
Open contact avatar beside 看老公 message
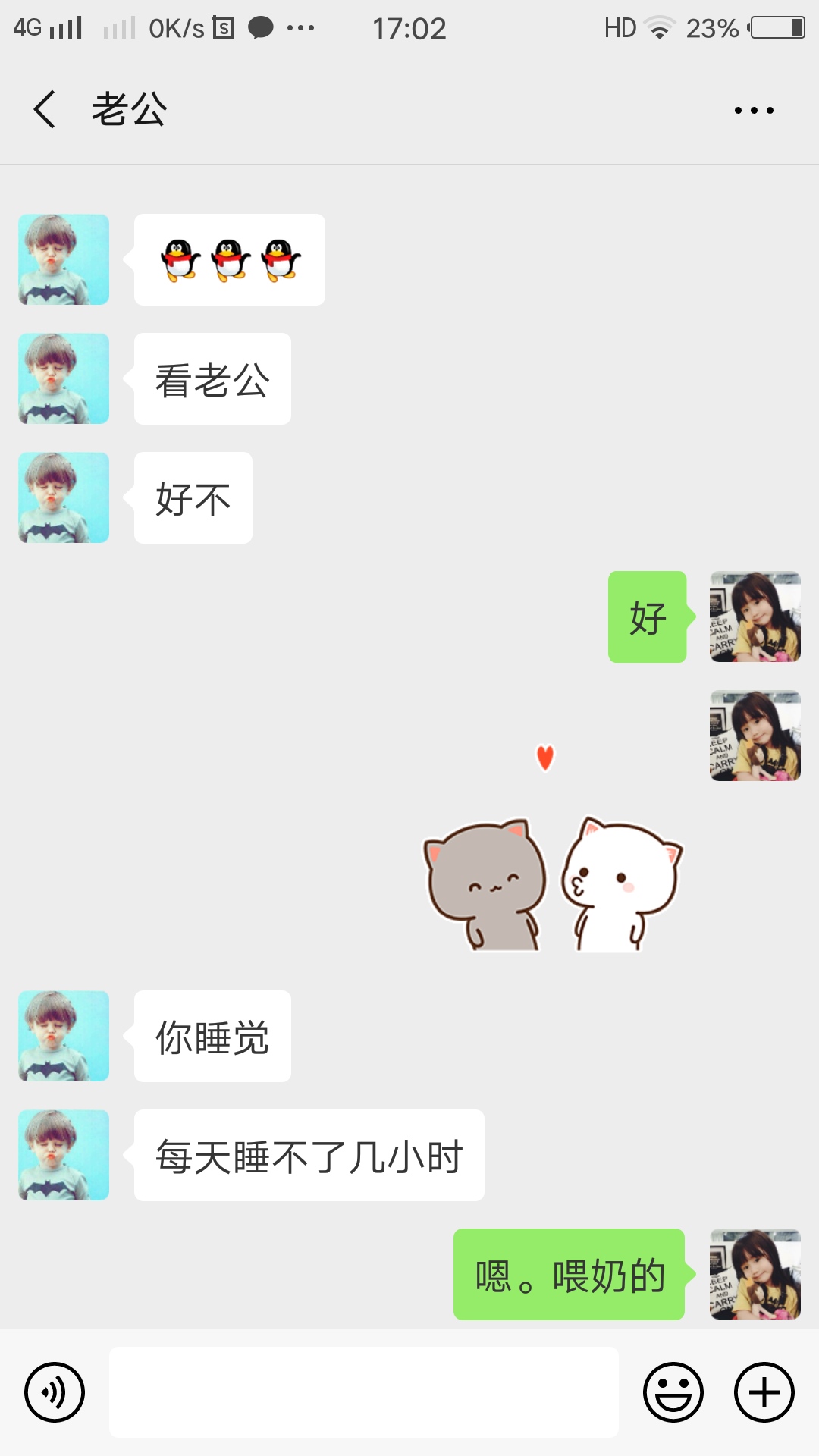pyautogui.click(x=64, y=378)
